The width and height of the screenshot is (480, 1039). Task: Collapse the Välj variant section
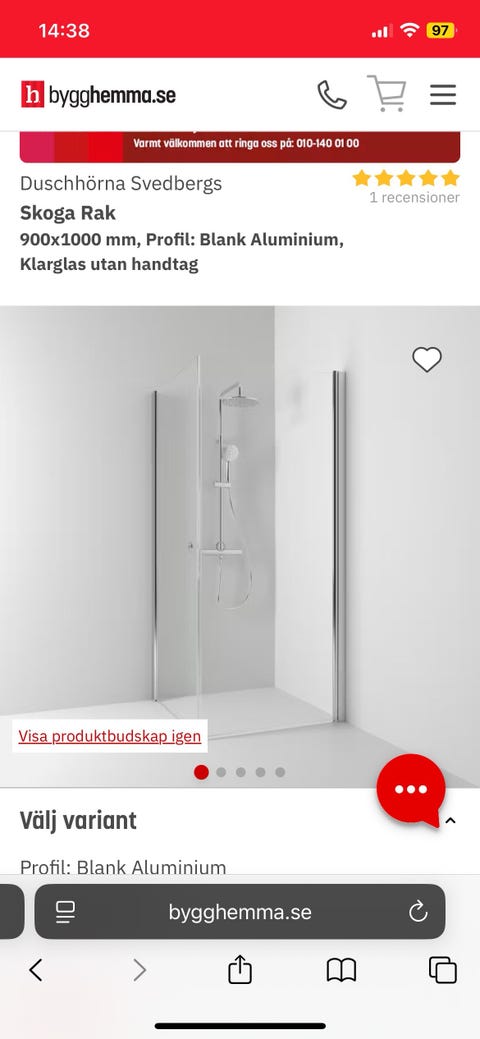click(451, 820)
